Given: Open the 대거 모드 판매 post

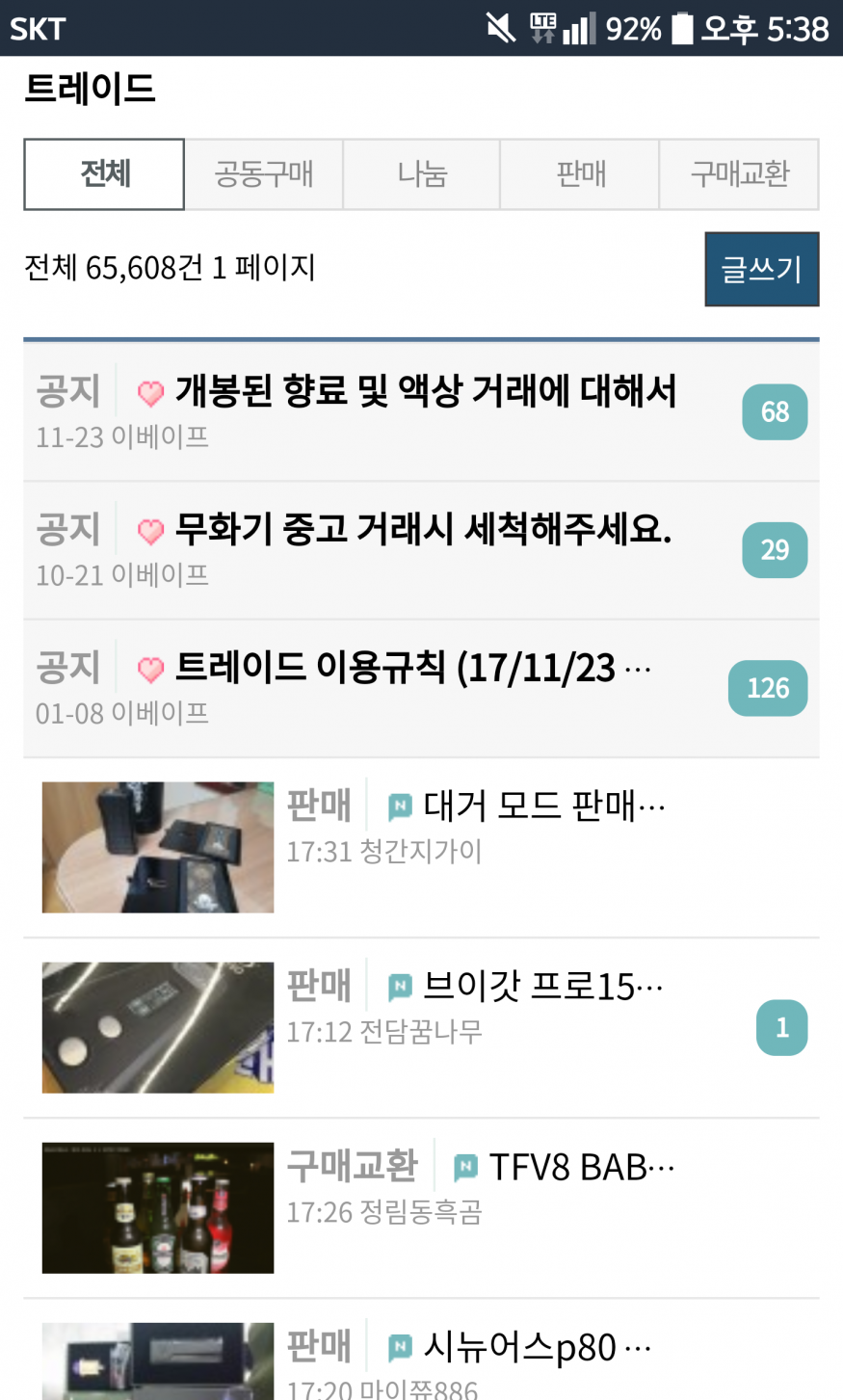Looking at the screenshot, I should point(543,806).
